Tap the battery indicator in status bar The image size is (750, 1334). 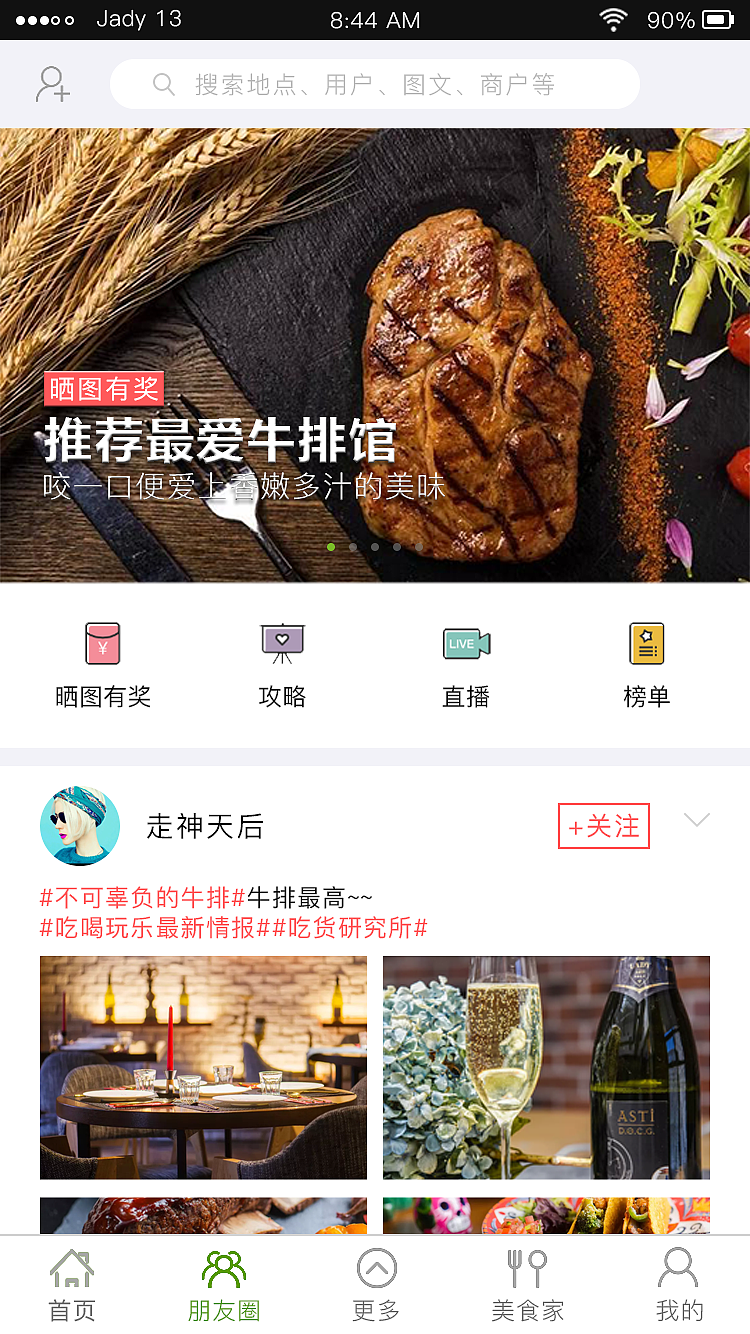click(717, 18)
